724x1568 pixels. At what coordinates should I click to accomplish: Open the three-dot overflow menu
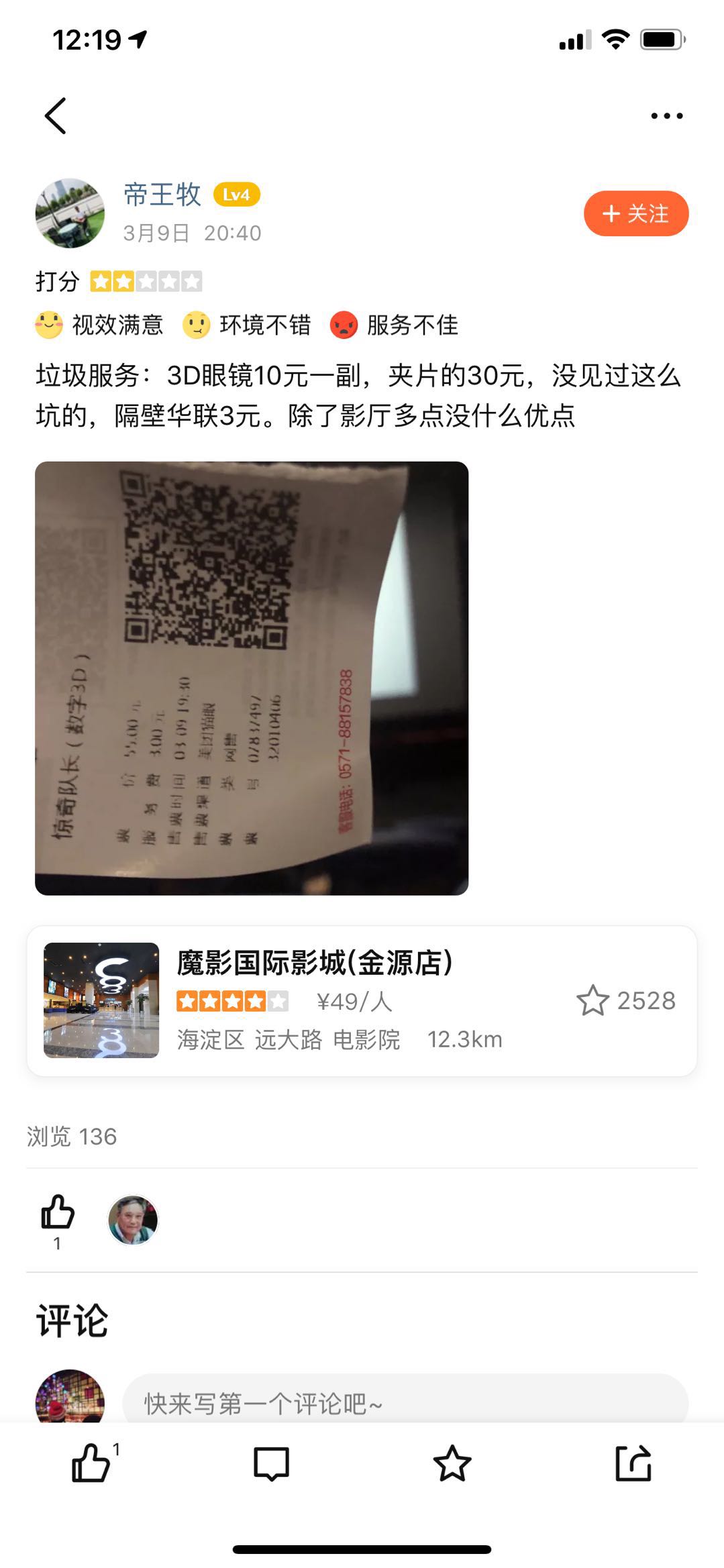point(666,116)
